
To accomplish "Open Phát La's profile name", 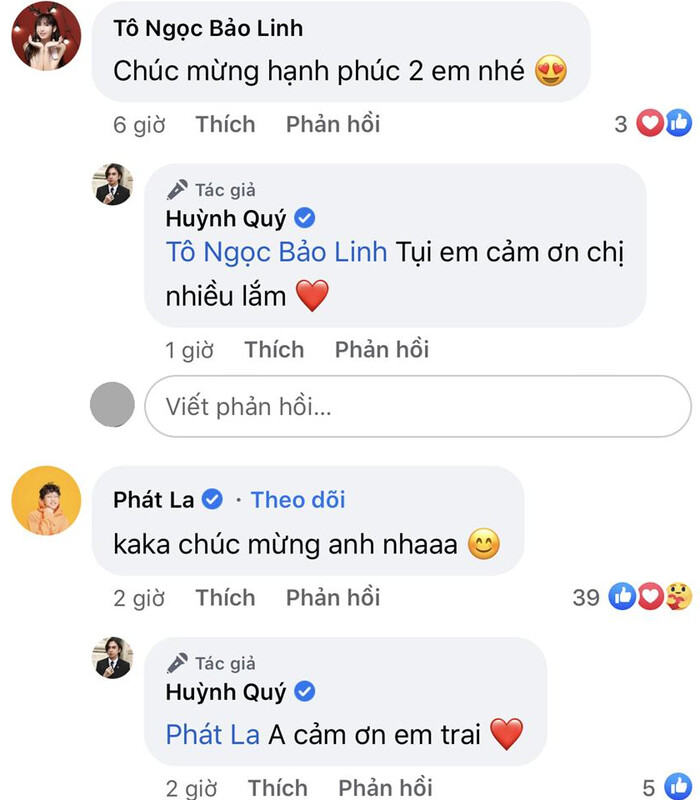I will pos(153,500).
